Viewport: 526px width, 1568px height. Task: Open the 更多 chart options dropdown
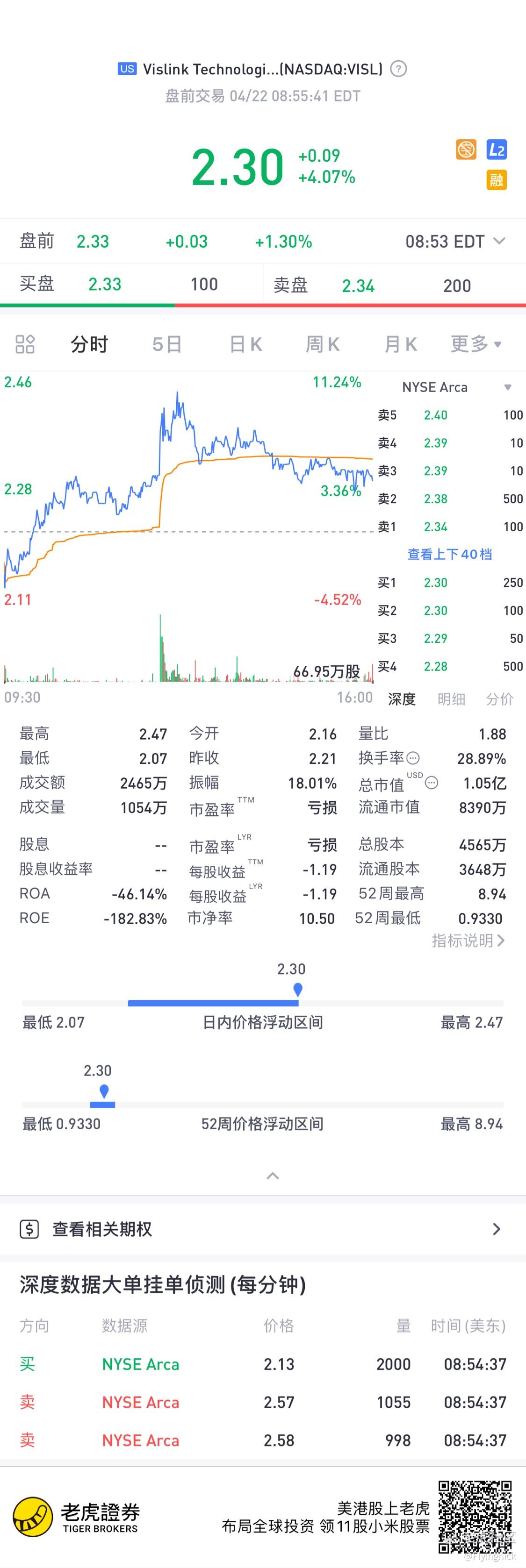pyautogui.click(x=476, y=344)
